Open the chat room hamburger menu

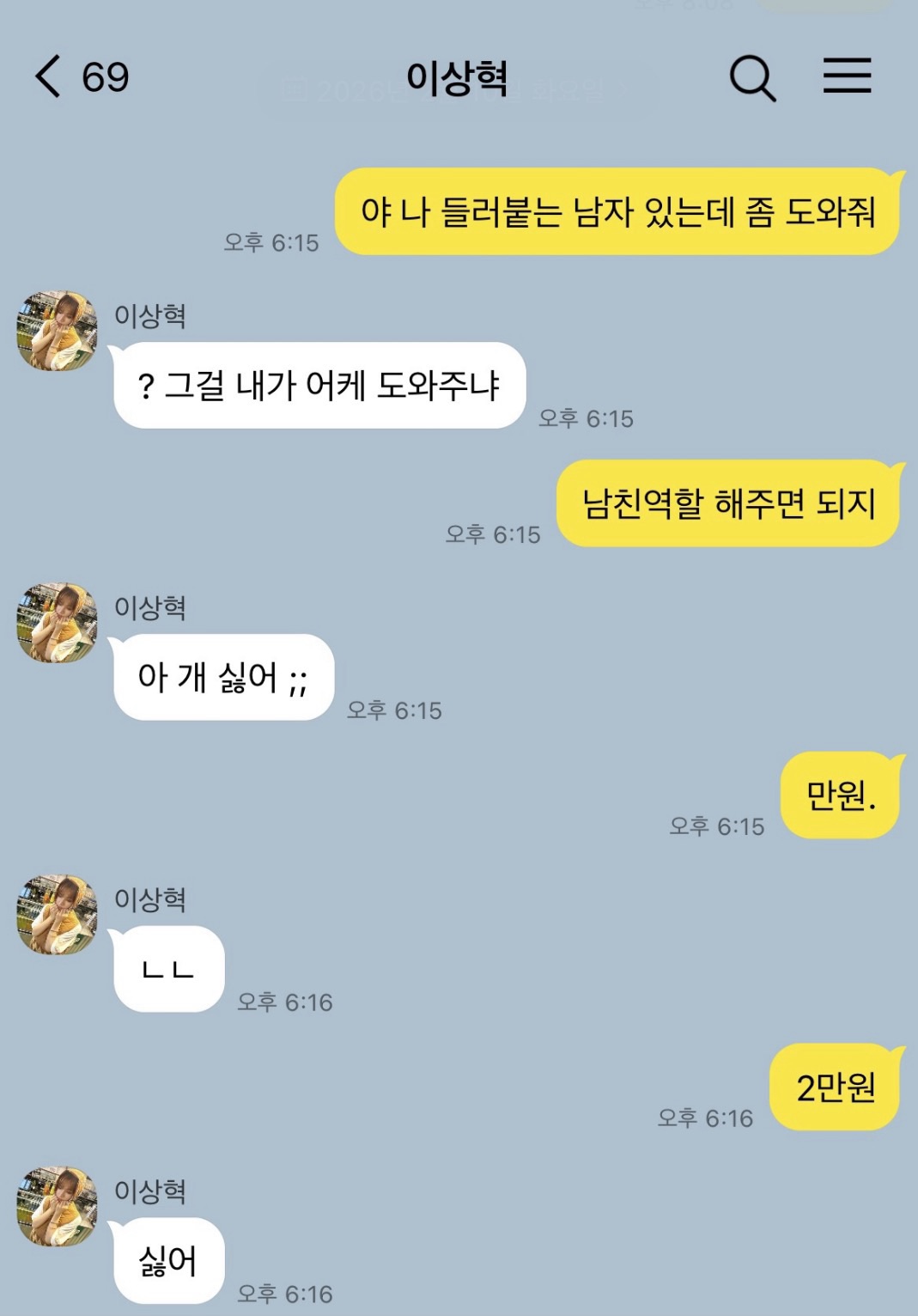(x=847, y=76)
